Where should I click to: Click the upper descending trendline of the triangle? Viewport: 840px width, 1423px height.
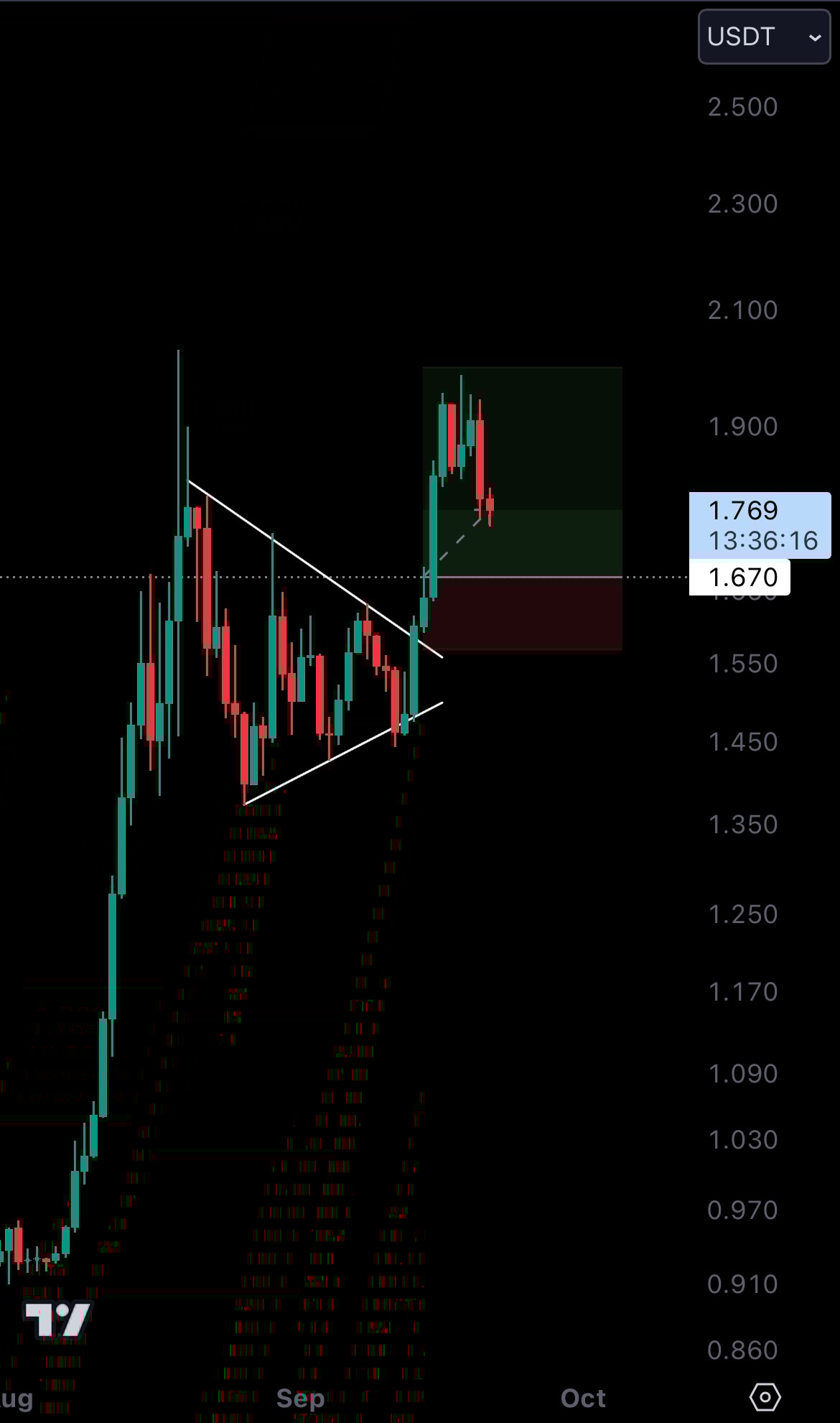302,560
